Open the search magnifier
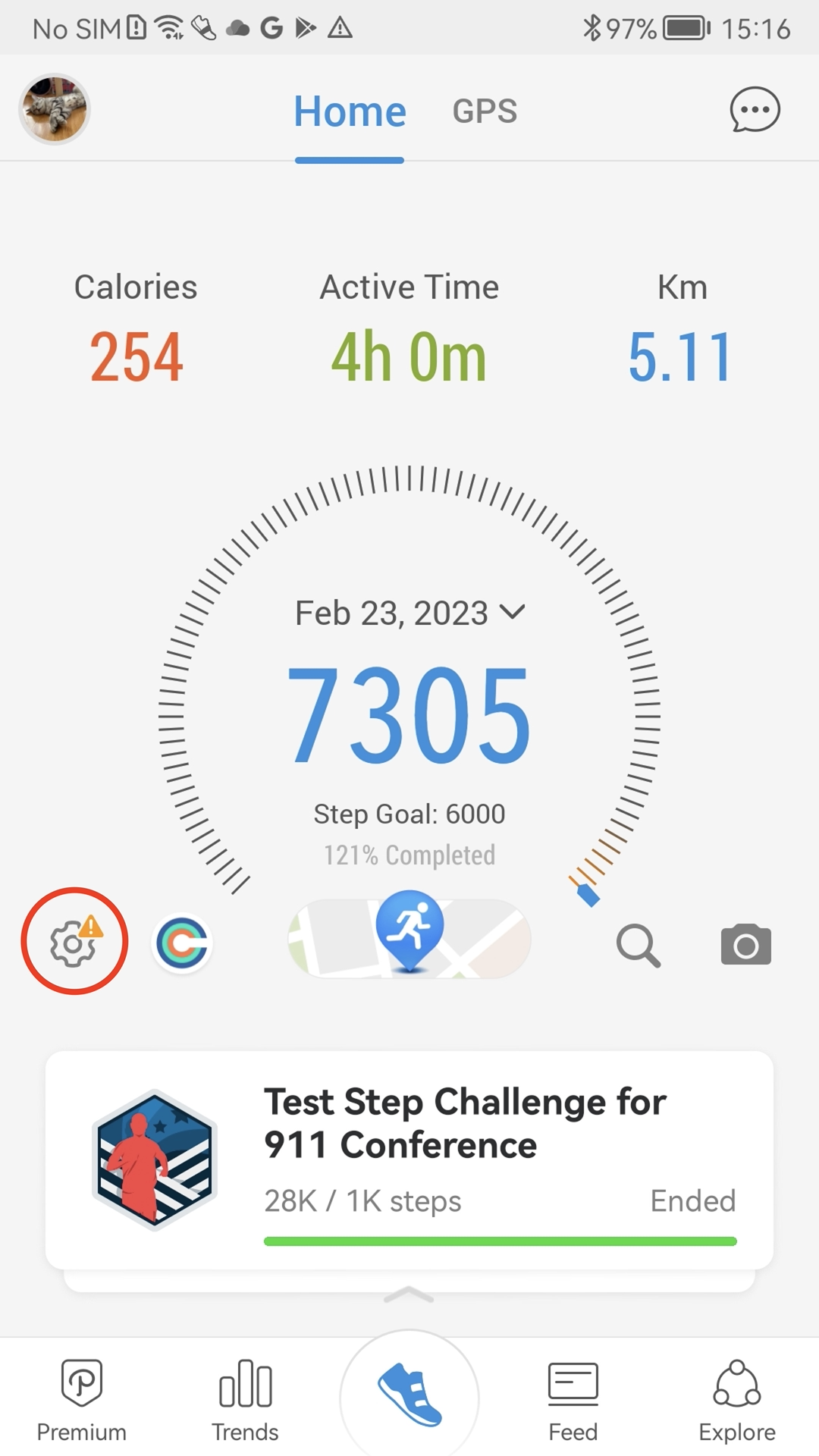819x1456 pixels. pos(638,945)
